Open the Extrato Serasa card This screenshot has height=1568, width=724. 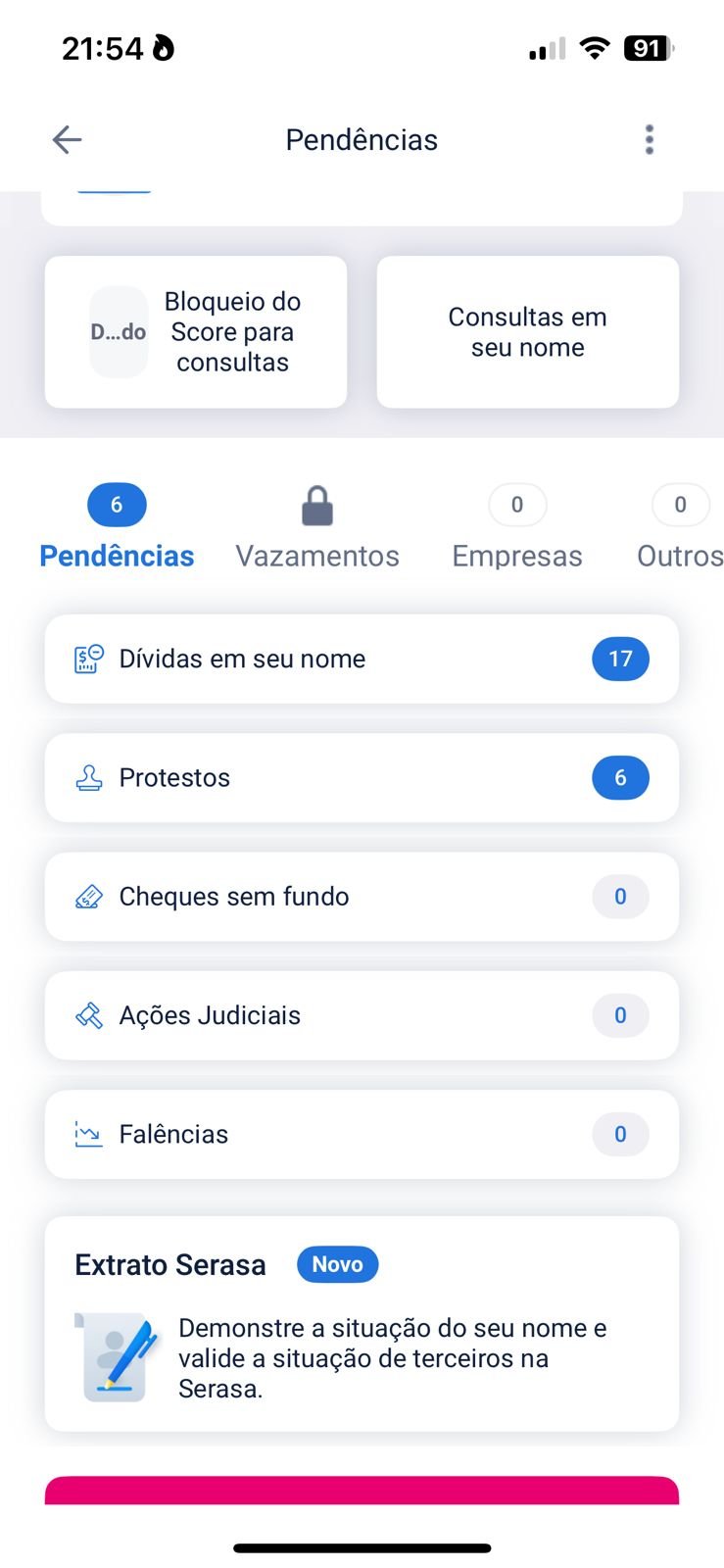click(362, 1323)
